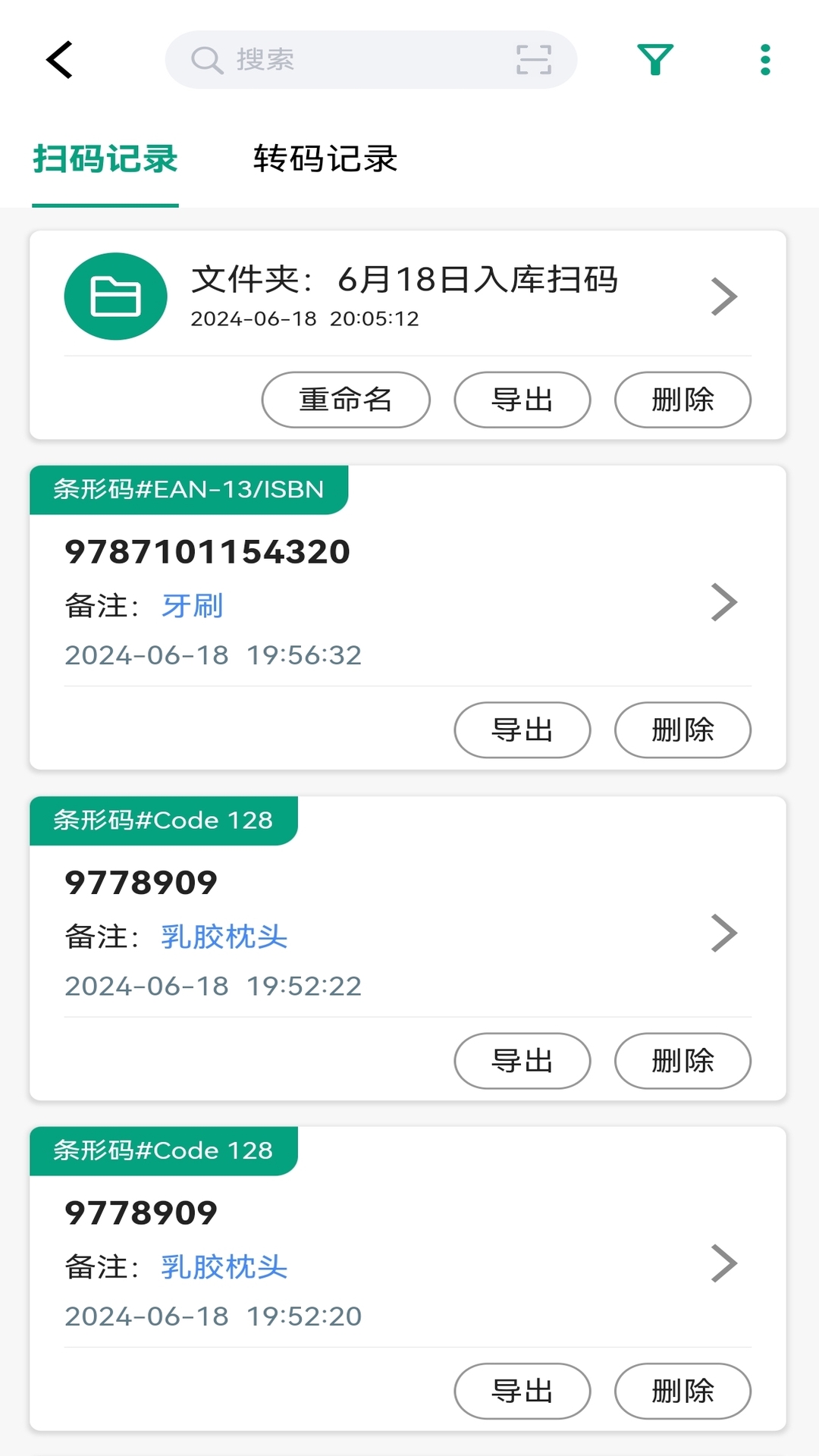Tap the 搜索 search field
Viewport: 819px width, 1456px height.
(x=341, y=60)
